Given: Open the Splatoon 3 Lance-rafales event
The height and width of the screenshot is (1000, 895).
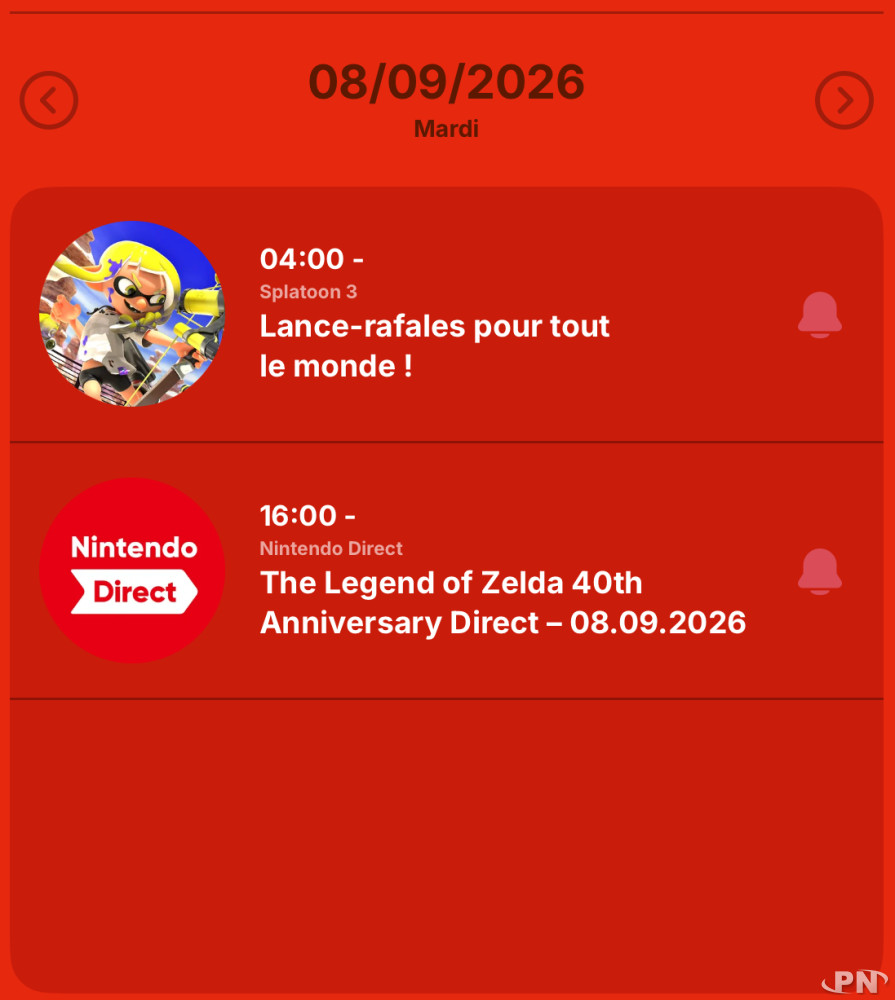Looking at the screenshot, I should coord(447,314).
